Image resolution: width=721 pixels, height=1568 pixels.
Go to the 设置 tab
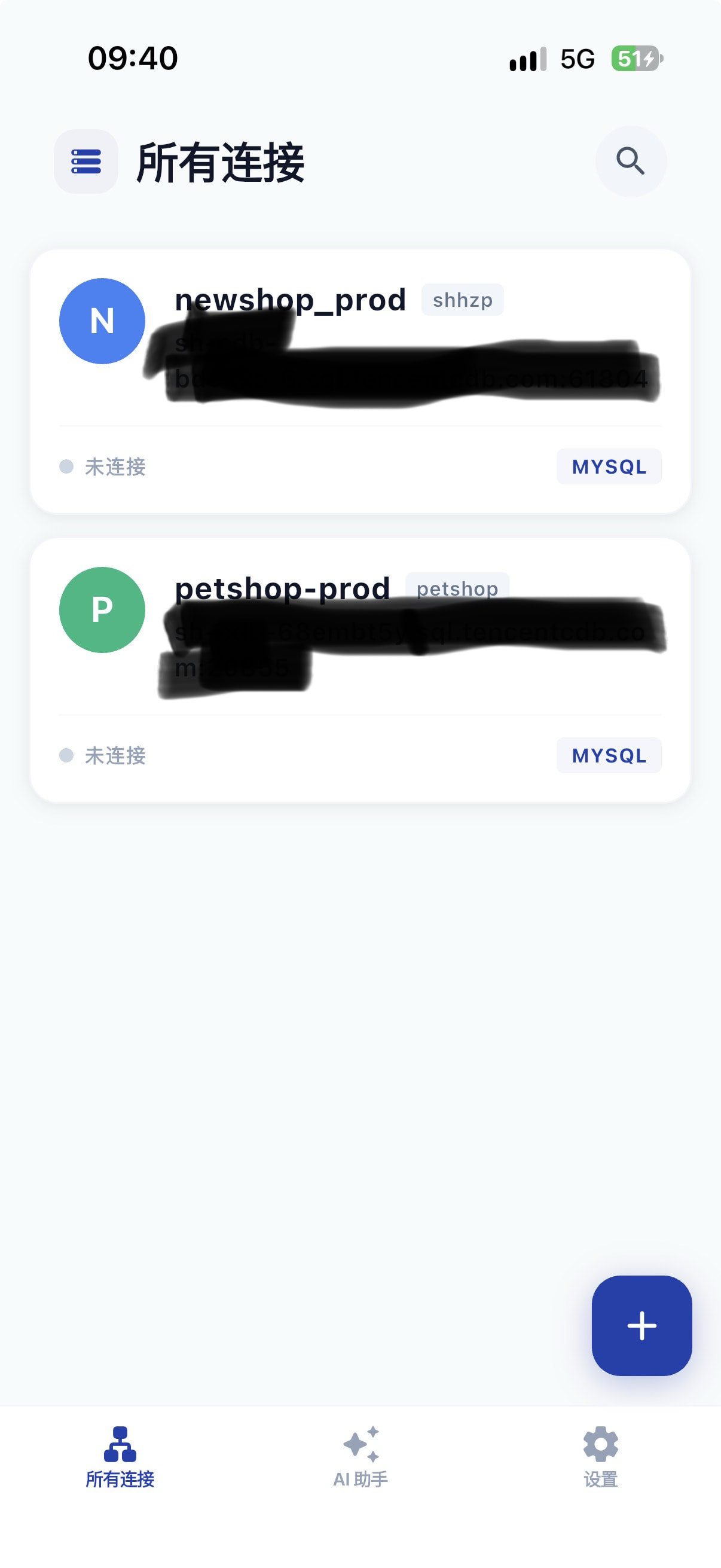[x=600, y=1457]
